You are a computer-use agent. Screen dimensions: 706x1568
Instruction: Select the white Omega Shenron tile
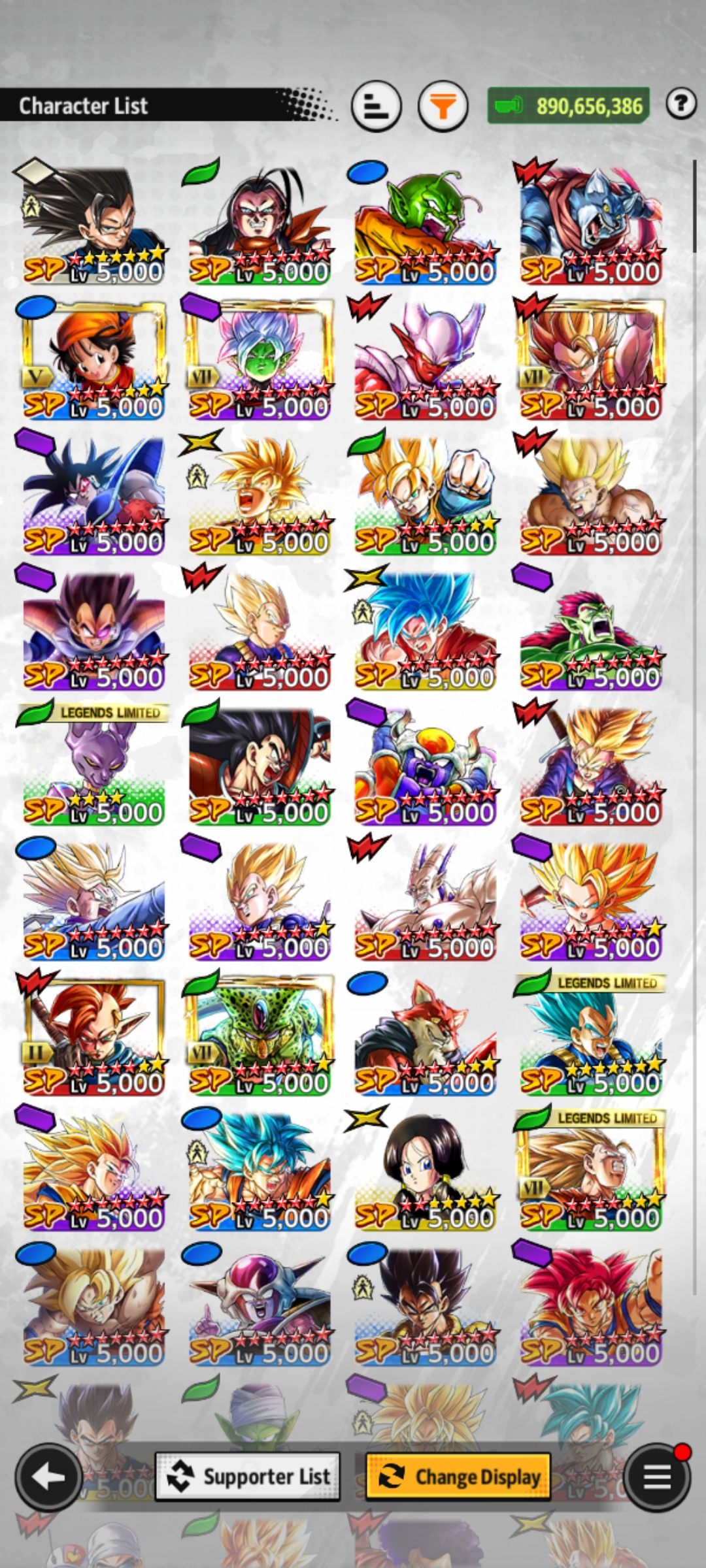click(425, 899)
